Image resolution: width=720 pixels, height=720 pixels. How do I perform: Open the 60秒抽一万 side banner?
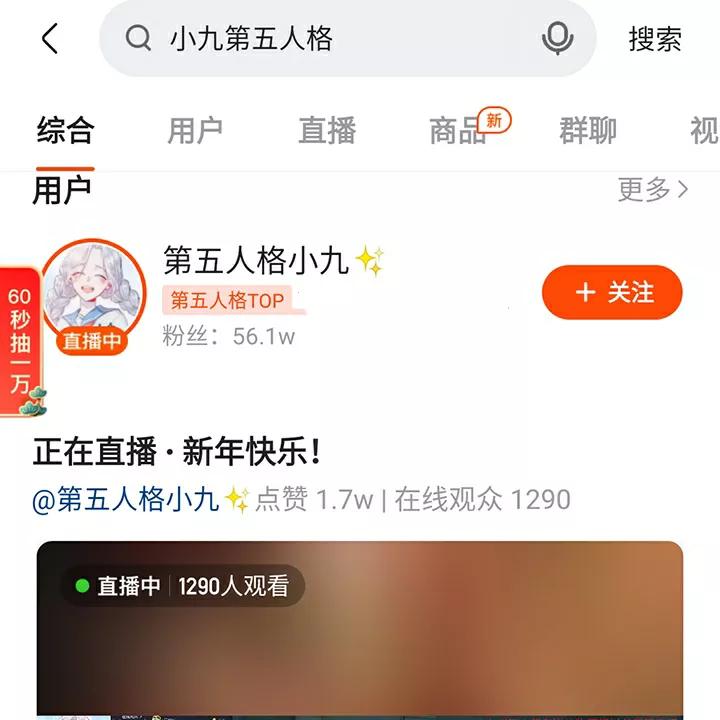point(20,342)
